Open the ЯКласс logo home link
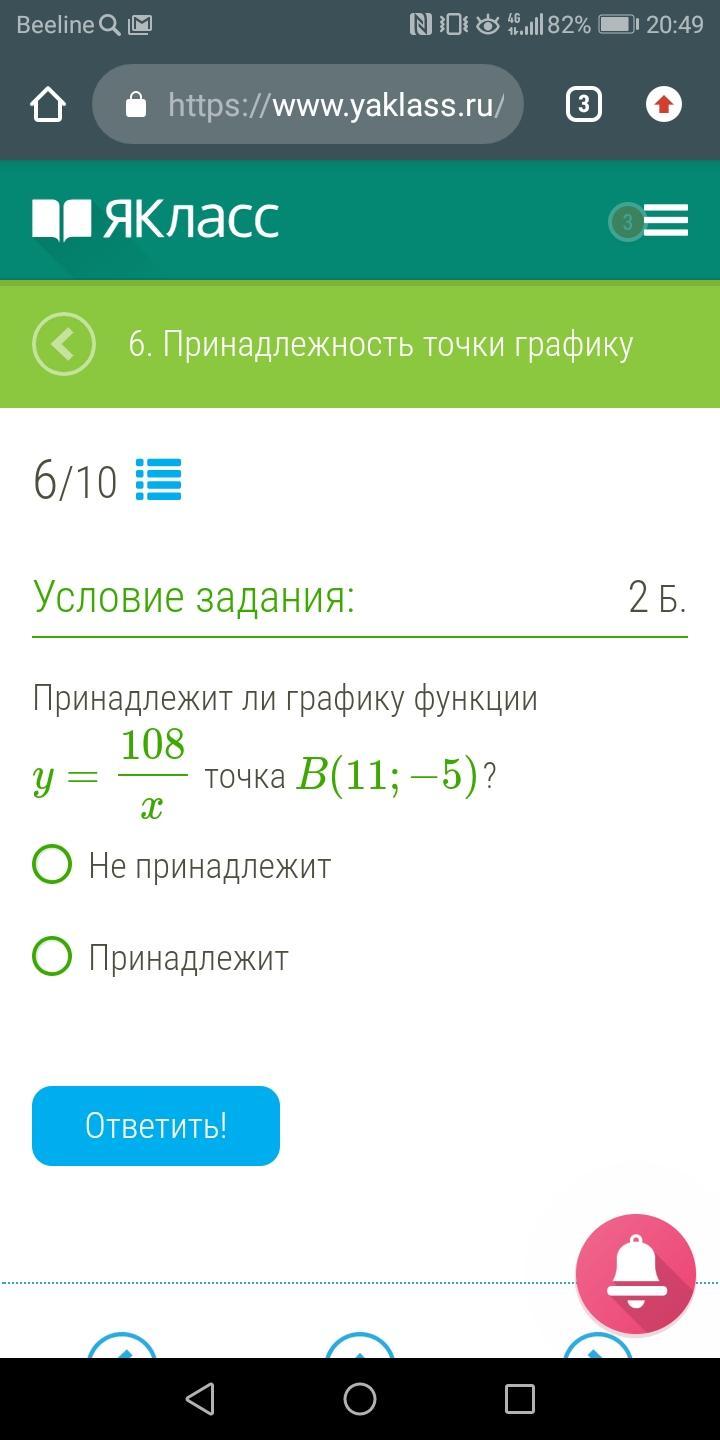The width and height of the screenshot is (720, 1440). 156,220
